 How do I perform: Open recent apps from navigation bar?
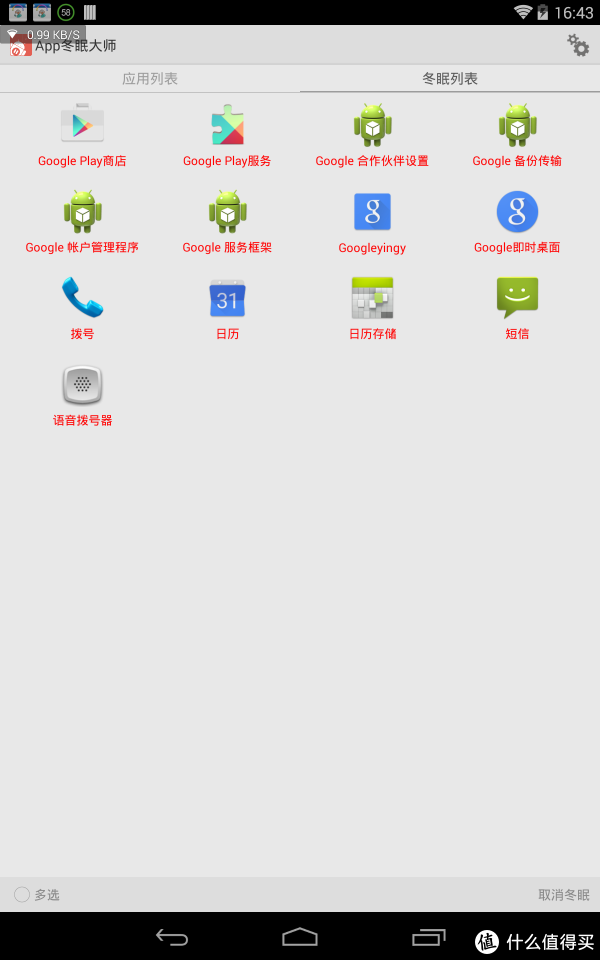429,937
